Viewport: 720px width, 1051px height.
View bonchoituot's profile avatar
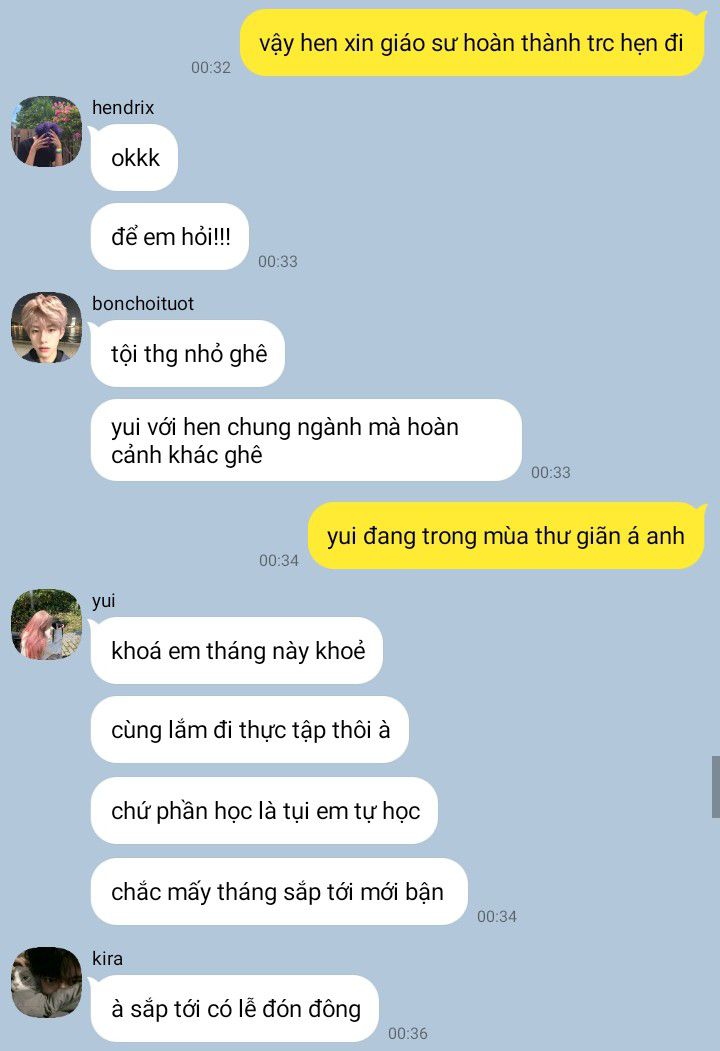coord(46,327)
